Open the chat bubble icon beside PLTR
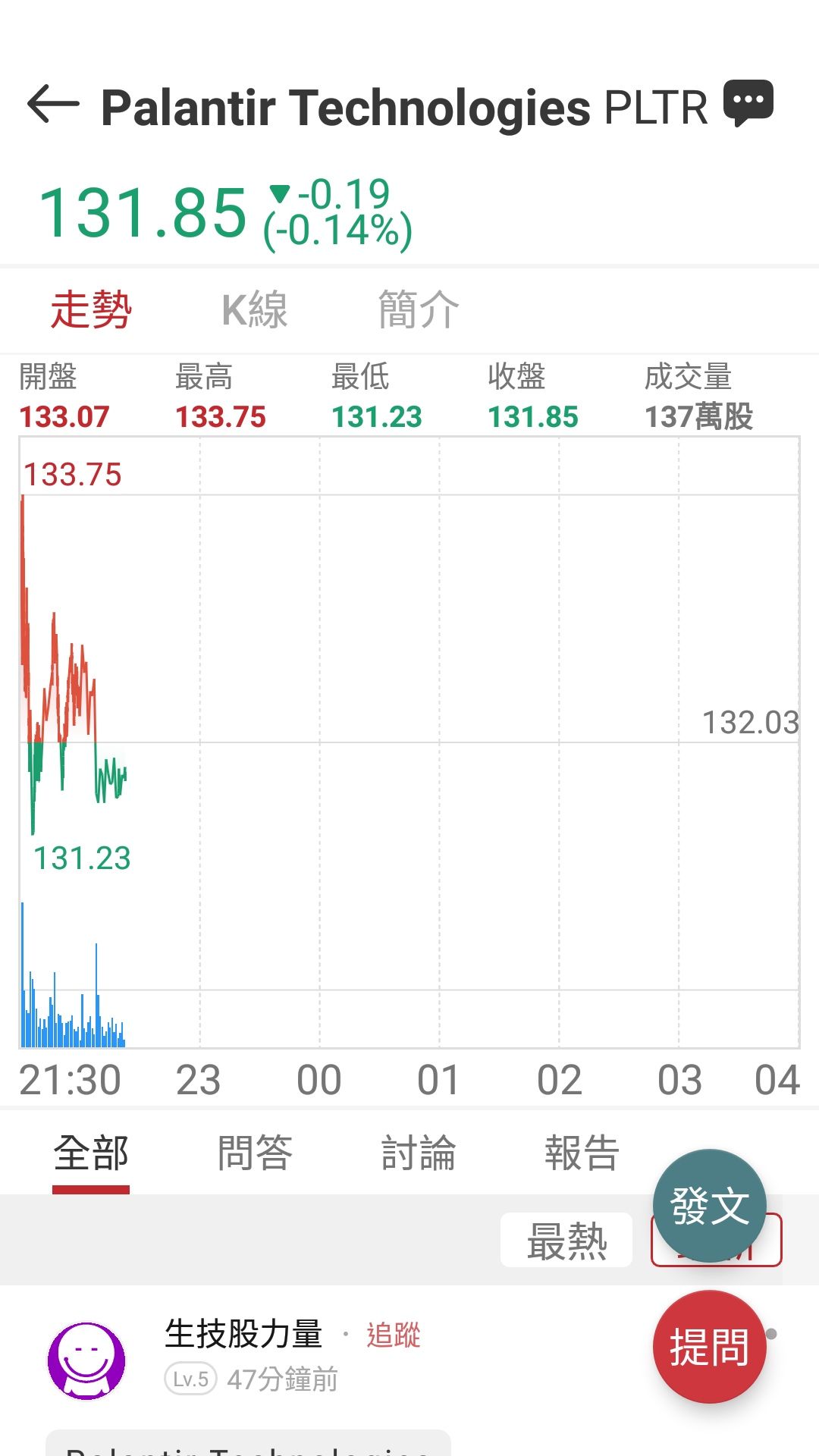The image size is (819, 1456). pyautogui.click(x=748, y=103)
